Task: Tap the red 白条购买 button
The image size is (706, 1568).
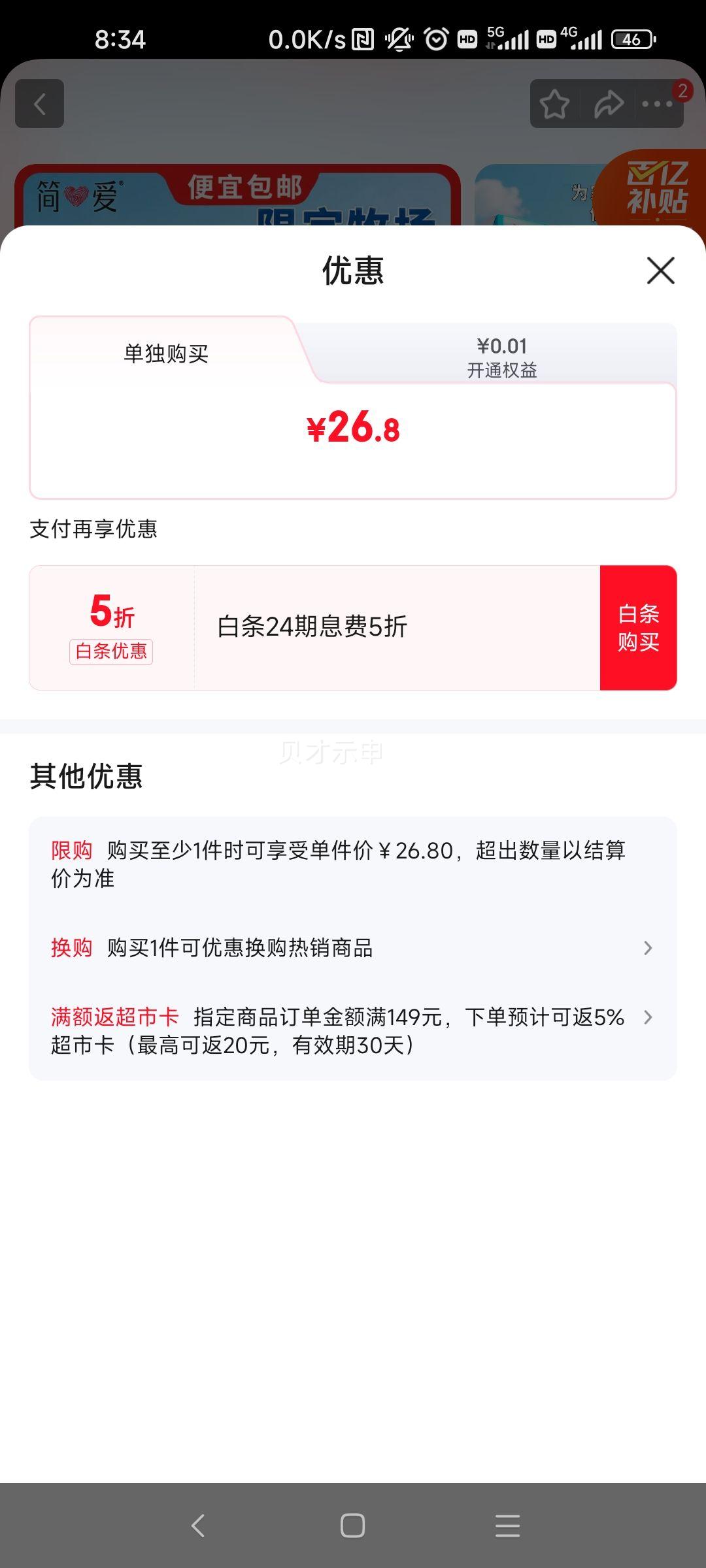Action: tap(637, 627)
